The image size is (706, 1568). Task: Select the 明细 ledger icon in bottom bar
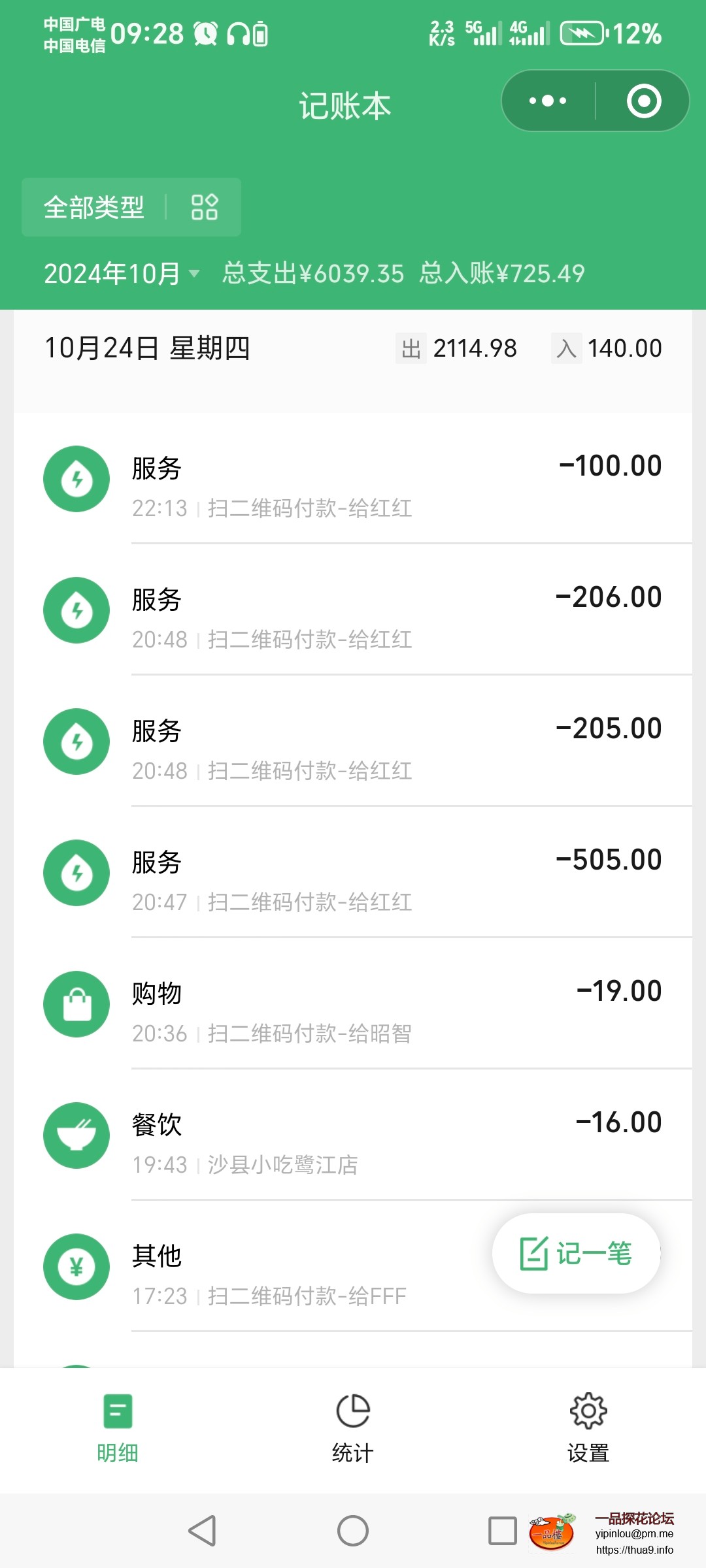pyautogui.click(x=118, y=1409)
